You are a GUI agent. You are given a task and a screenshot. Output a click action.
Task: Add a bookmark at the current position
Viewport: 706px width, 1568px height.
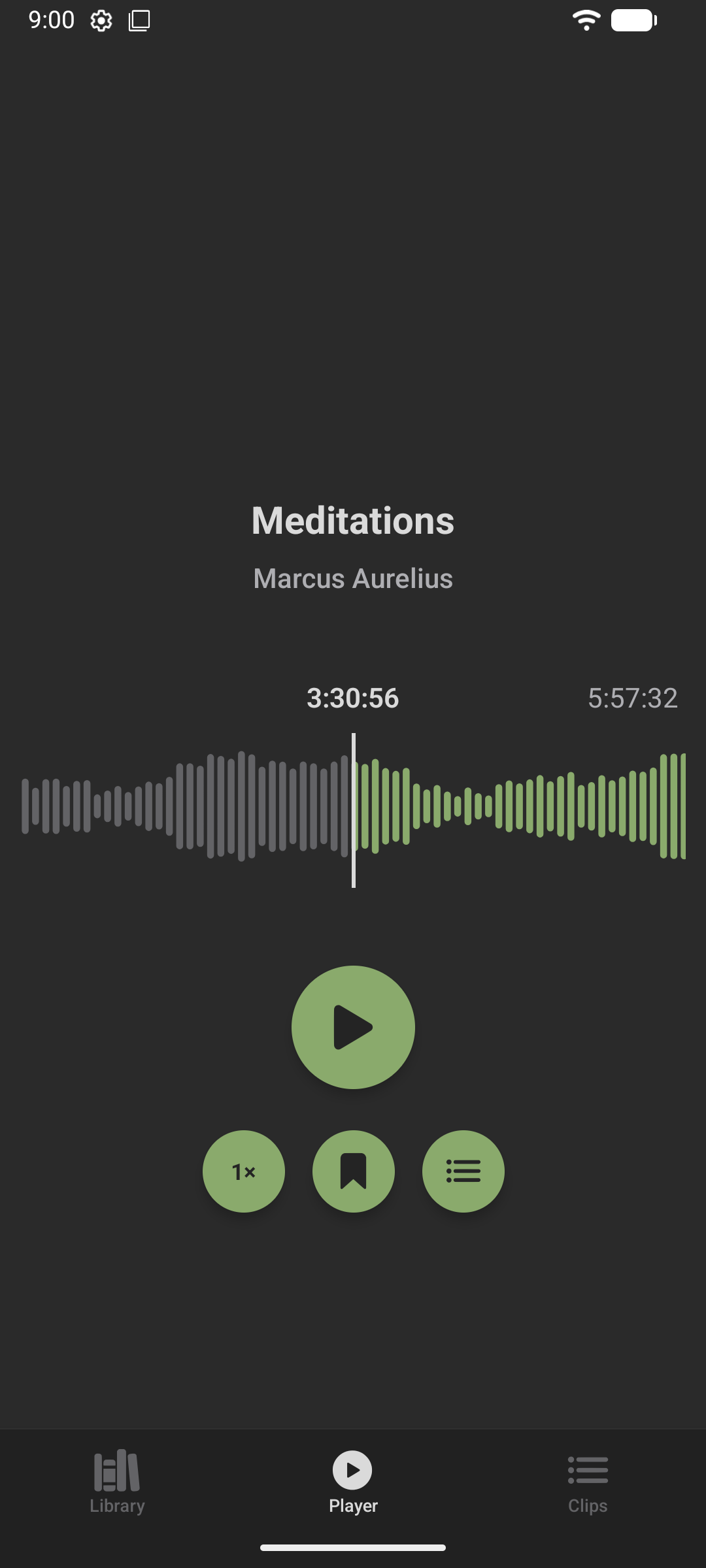point(354,1171)
